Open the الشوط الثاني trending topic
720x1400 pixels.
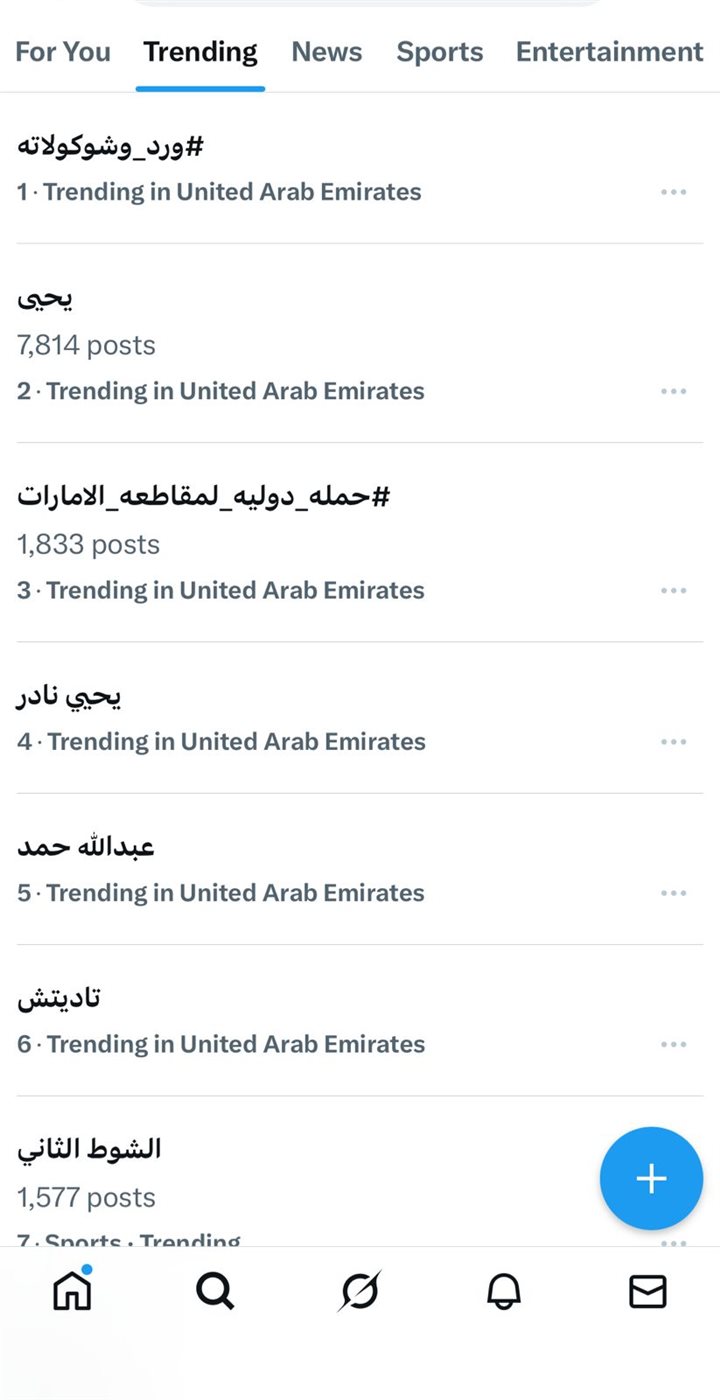(89, 1150)
